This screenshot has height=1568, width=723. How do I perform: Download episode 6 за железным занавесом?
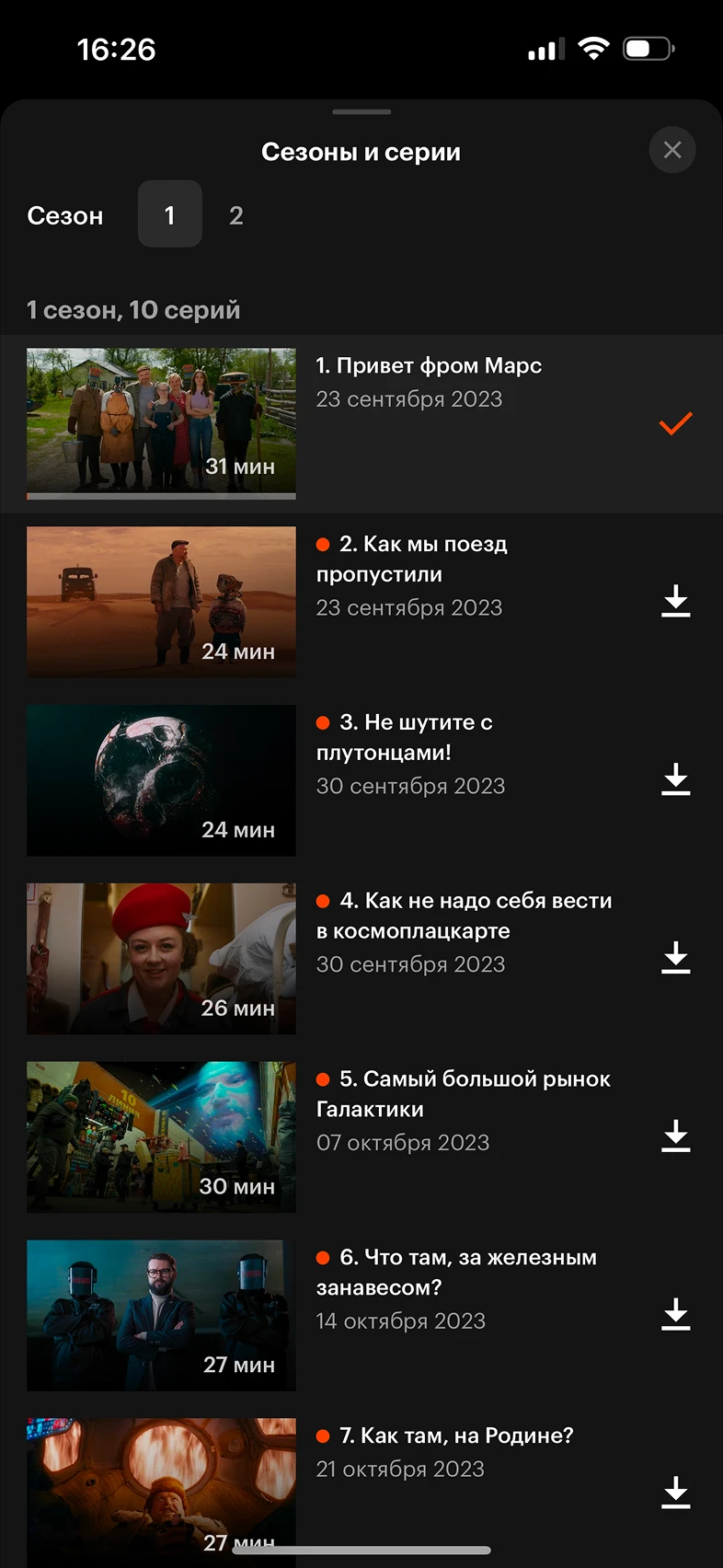675,1315
